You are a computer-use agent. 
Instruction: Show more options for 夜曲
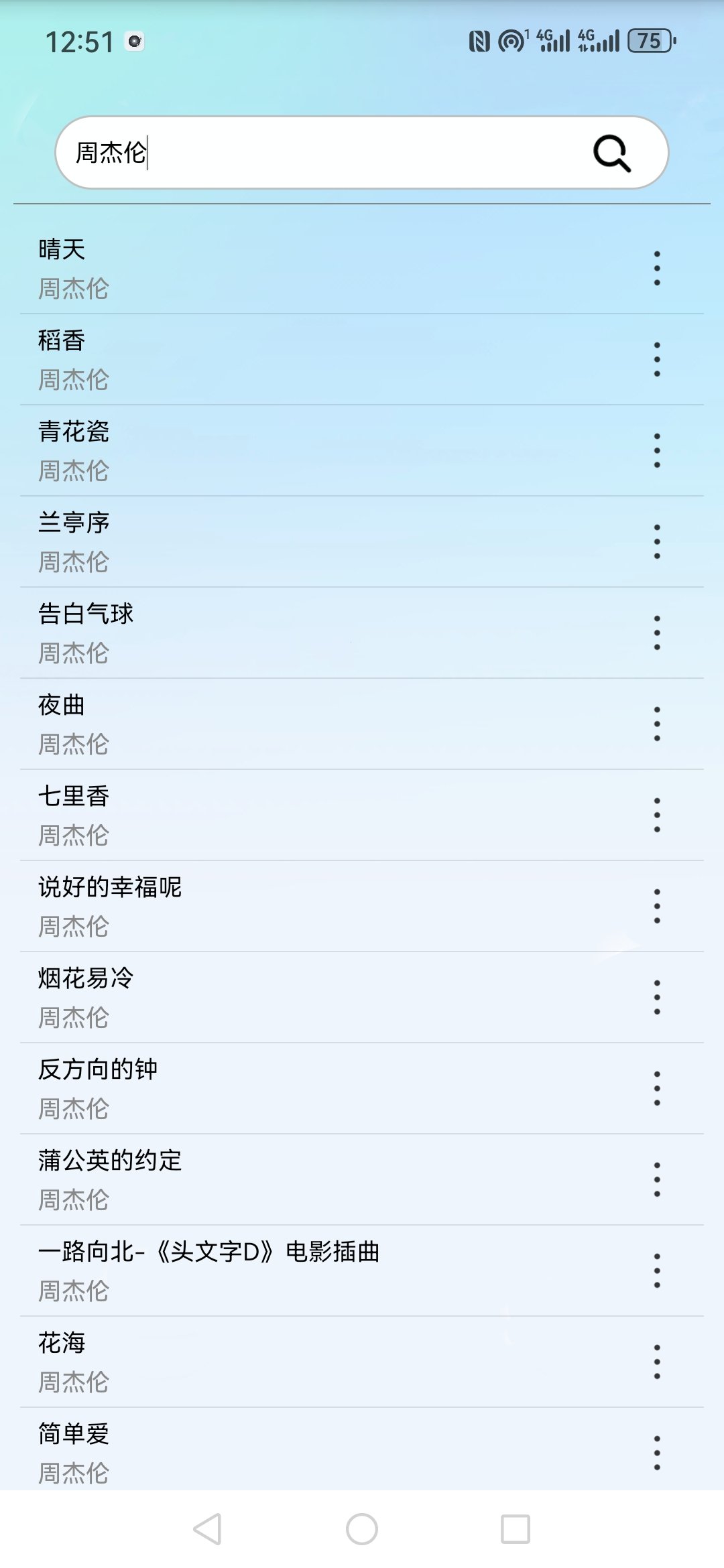(657, 724)
